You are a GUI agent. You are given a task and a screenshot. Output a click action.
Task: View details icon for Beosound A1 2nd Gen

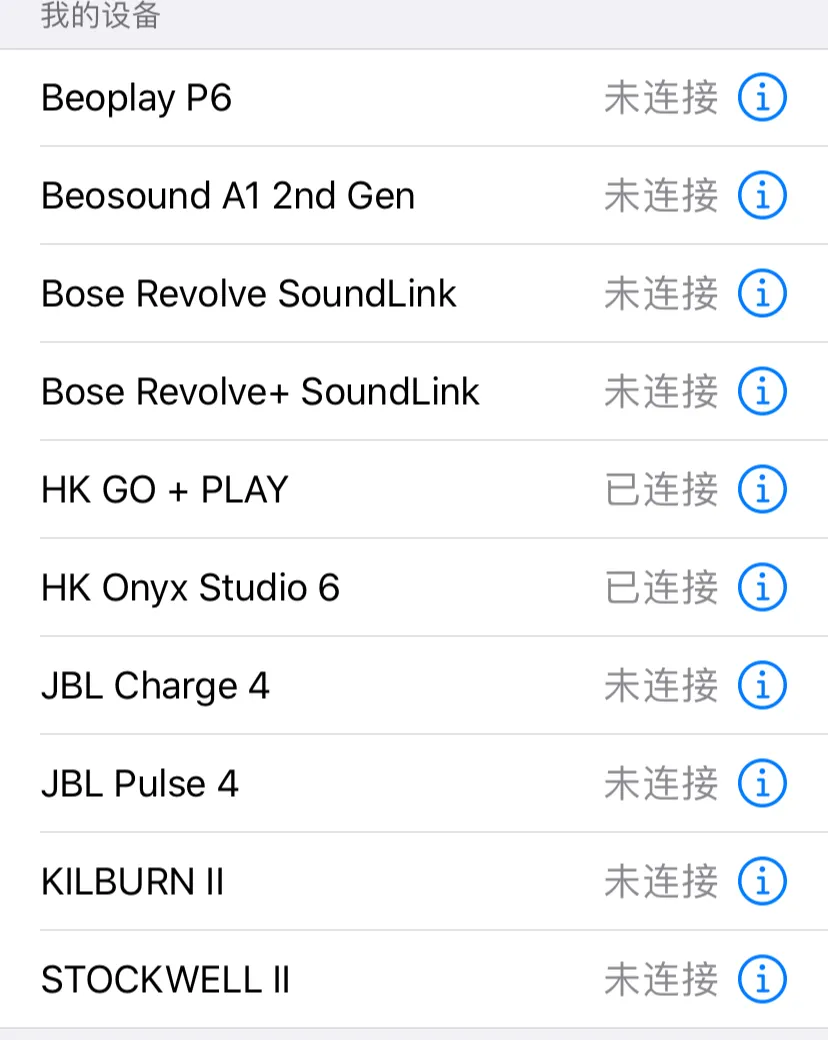coord(762,196)
